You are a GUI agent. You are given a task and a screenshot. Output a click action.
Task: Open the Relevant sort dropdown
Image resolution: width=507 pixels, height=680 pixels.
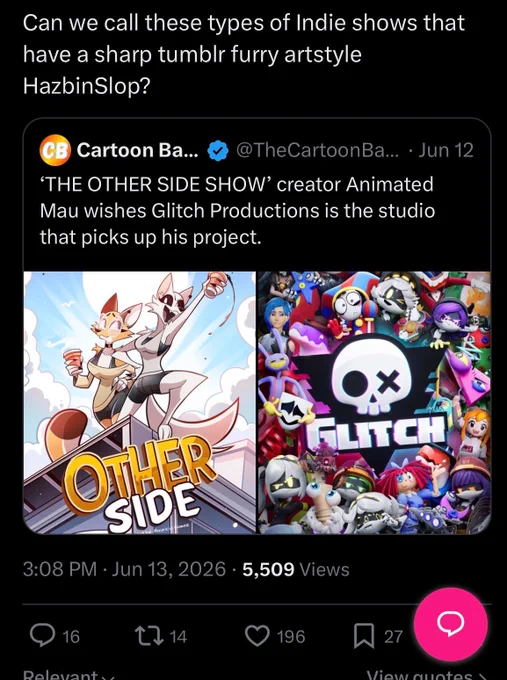coord(69,675)
